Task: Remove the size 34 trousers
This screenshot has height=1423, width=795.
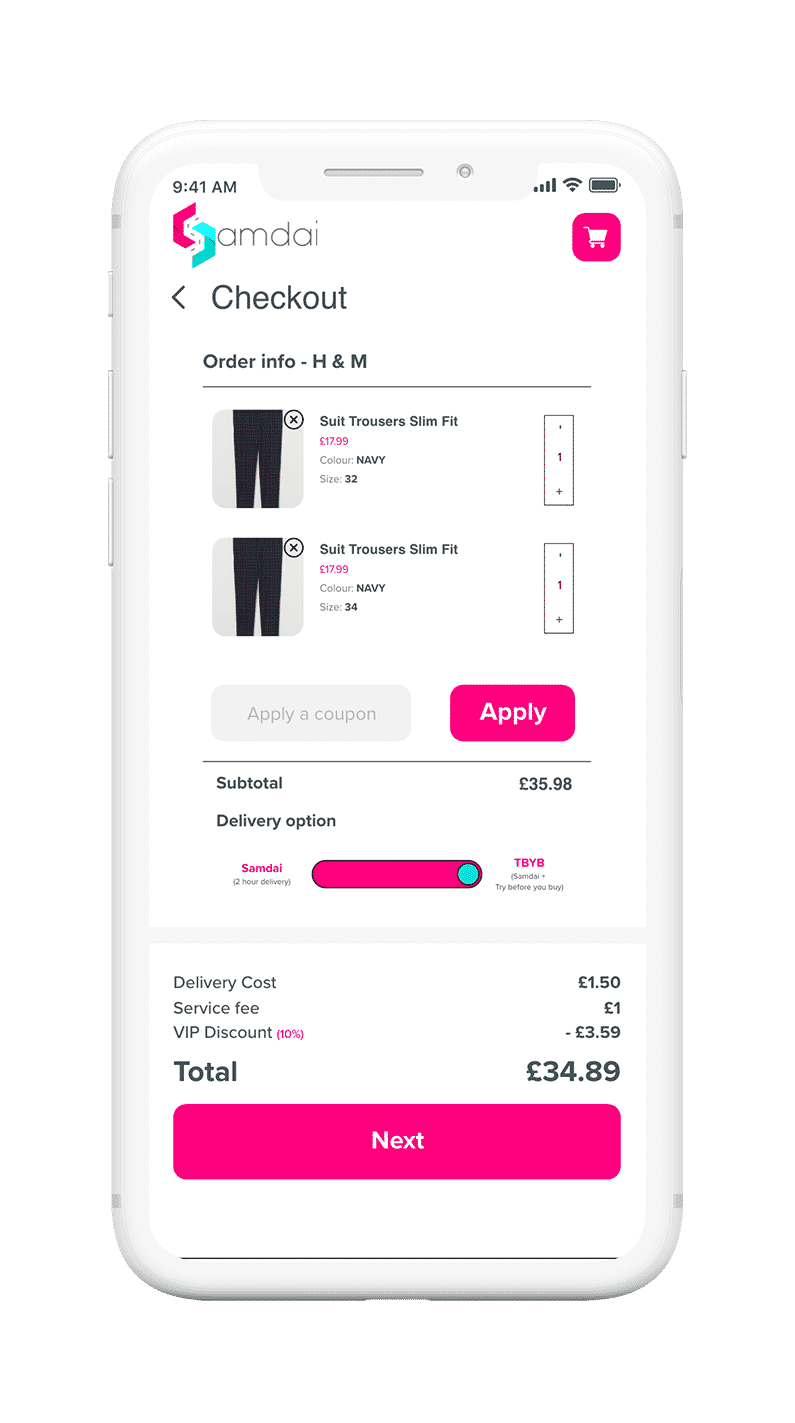Action: [x=293, y=548]
